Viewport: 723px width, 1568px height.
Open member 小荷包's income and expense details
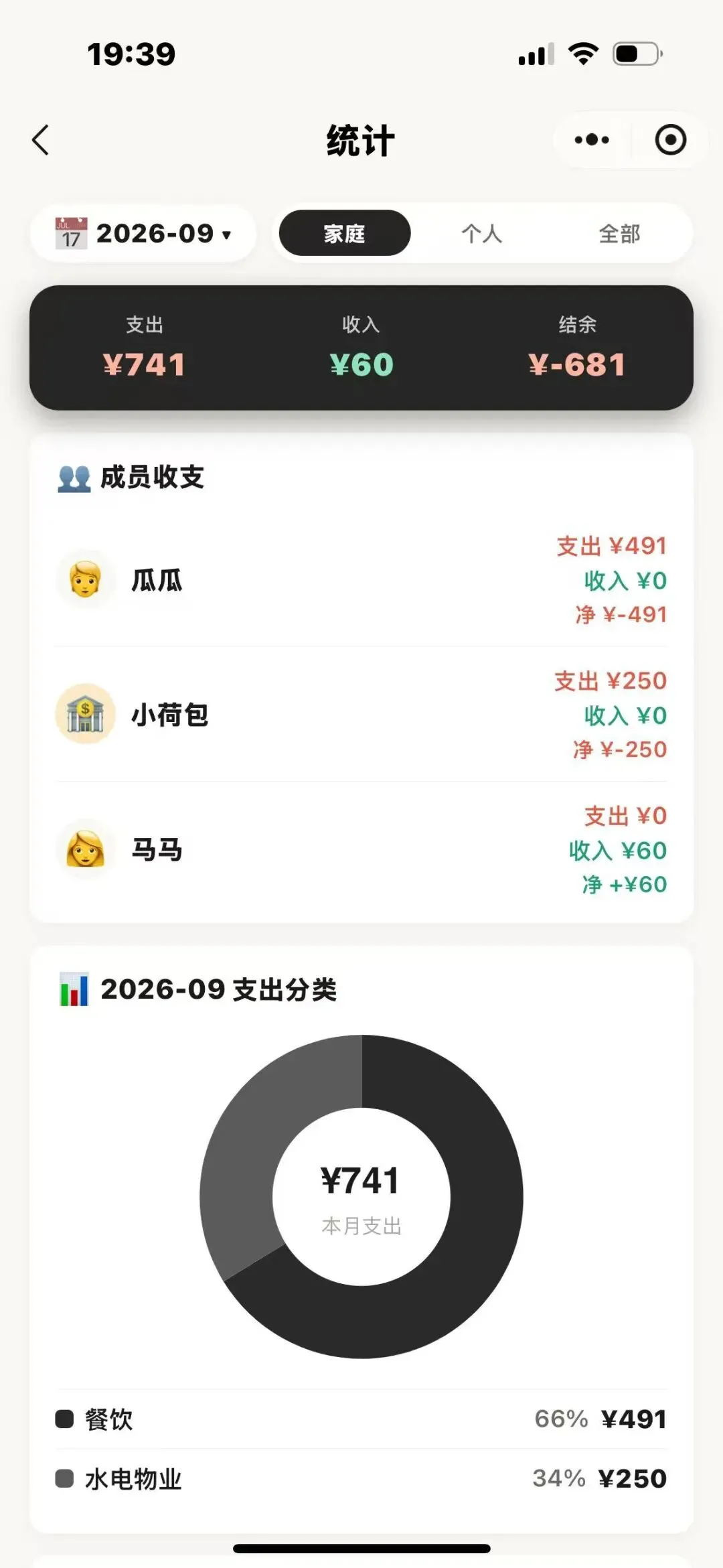tap(361, 715)
